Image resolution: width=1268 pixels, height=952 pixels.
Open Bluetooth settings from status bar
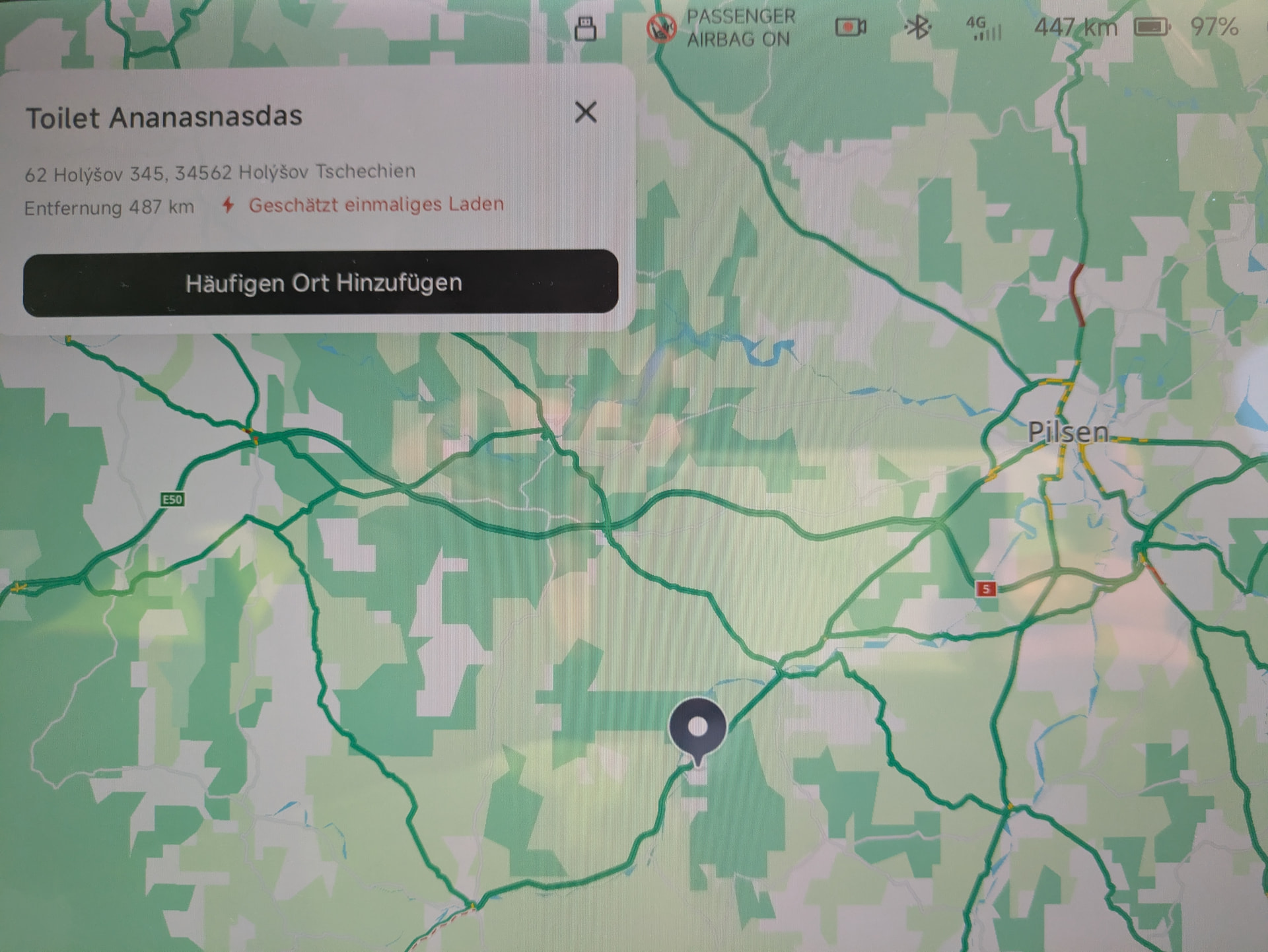tap(917, 27)
